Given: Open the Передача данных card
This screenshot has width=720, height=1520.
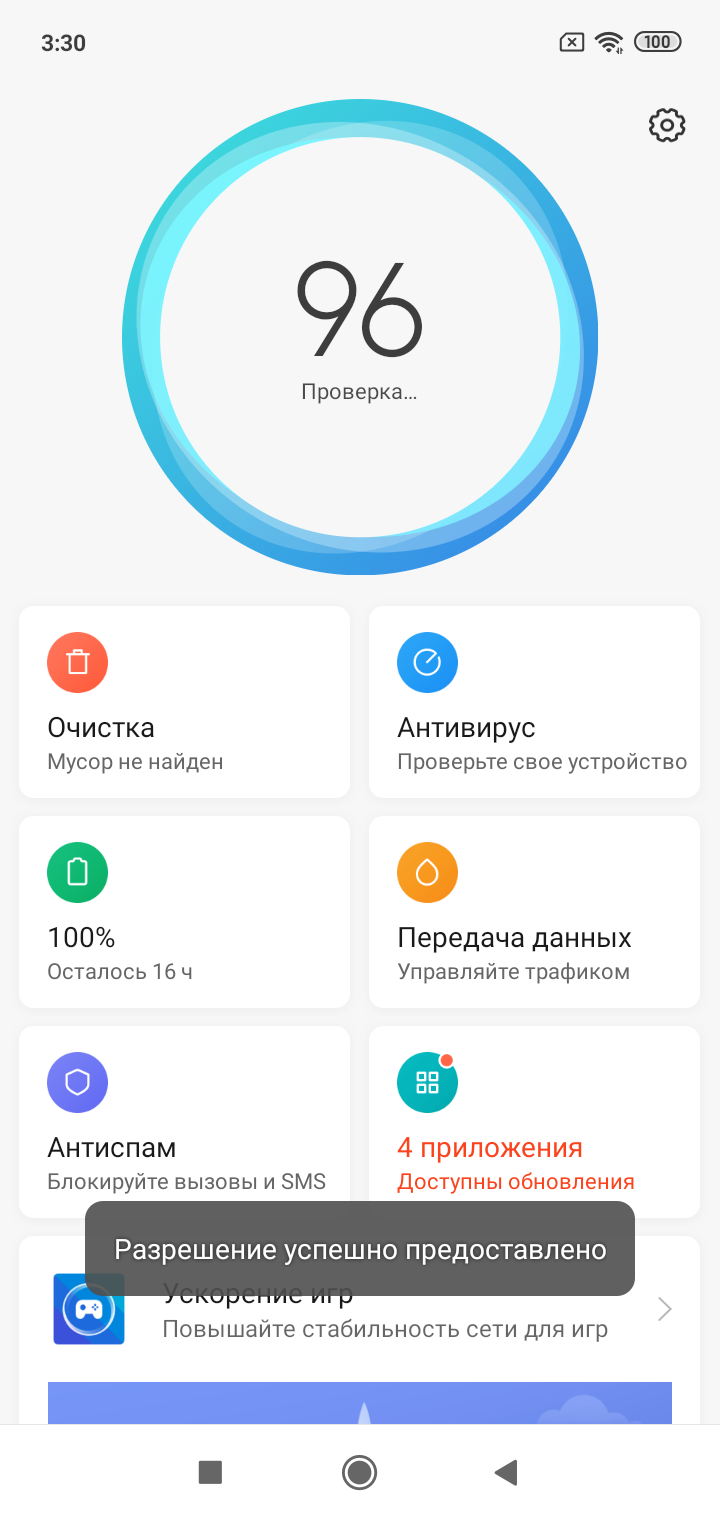Looking at the screenshot, I should pos(534,912).
